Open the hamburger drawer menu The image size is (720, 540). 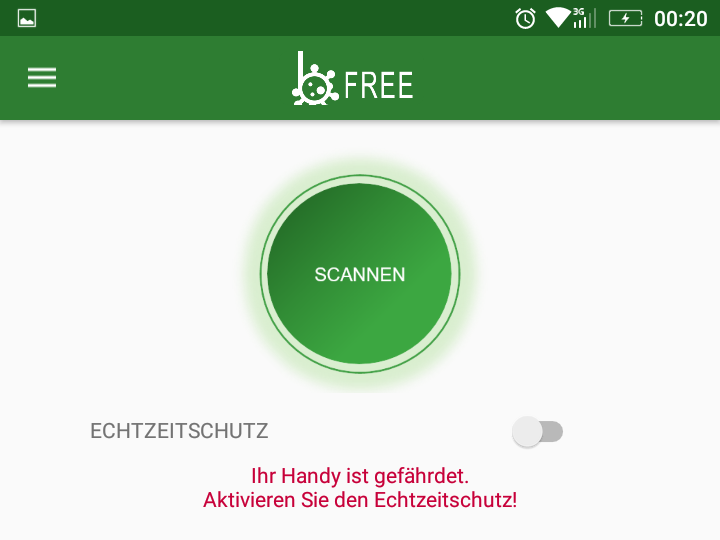(42, 78)
